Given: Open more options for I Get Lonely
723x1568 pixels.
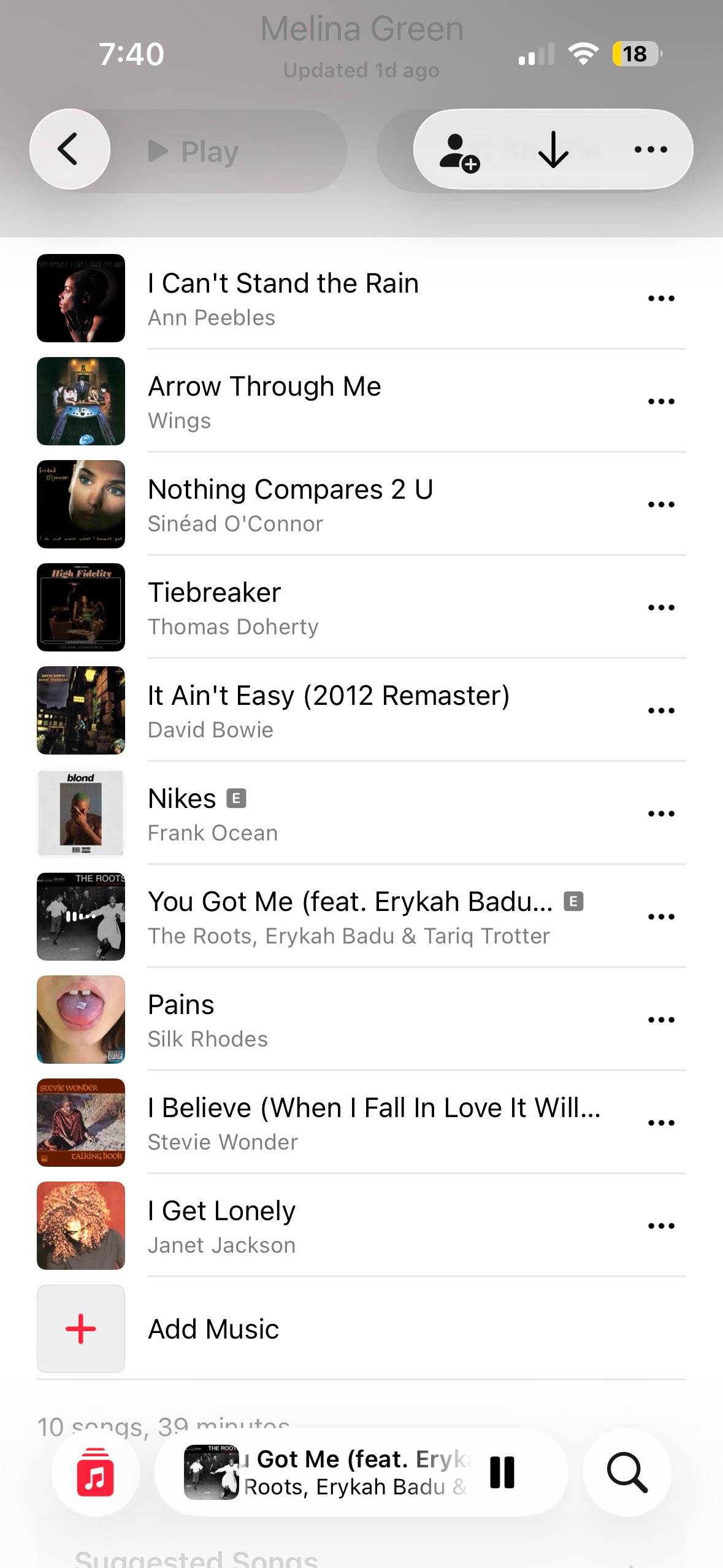Looking at the screenshot, I should 661,1226.
